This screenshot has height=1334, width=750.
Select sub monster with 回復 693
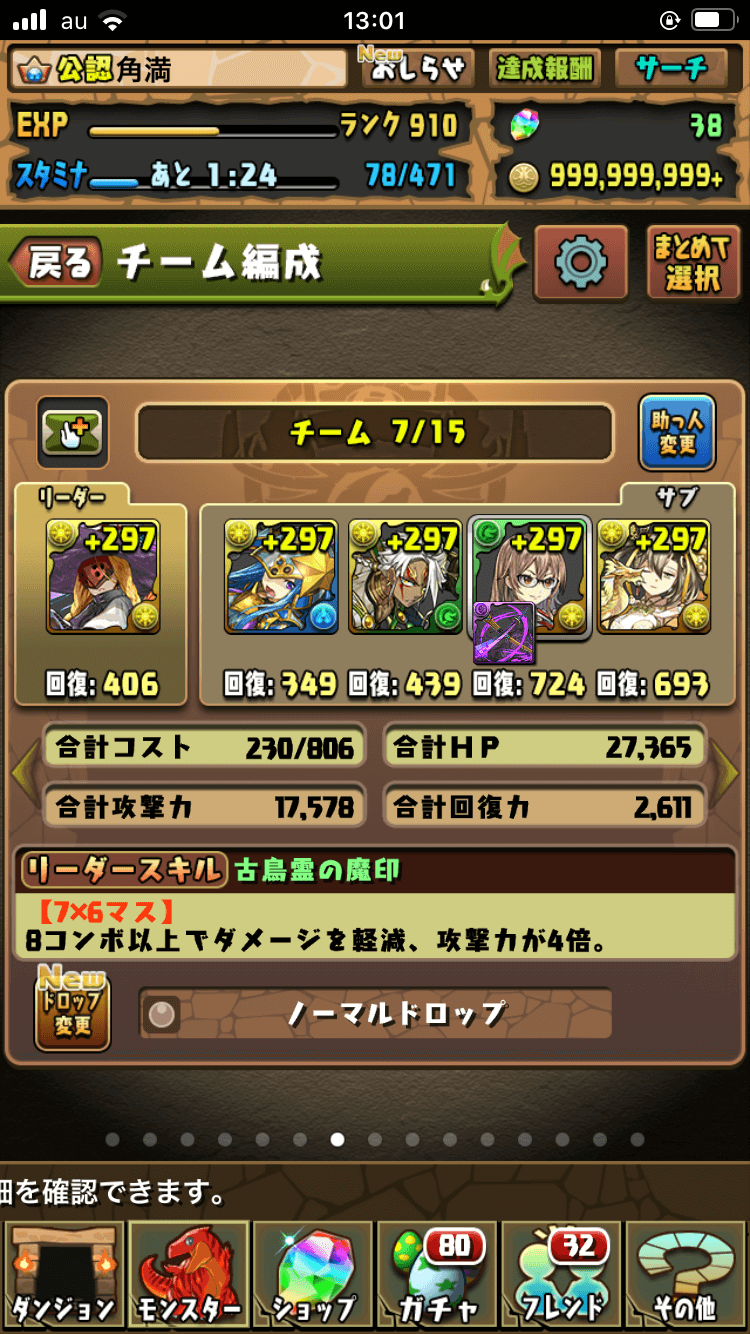(653, 577)
